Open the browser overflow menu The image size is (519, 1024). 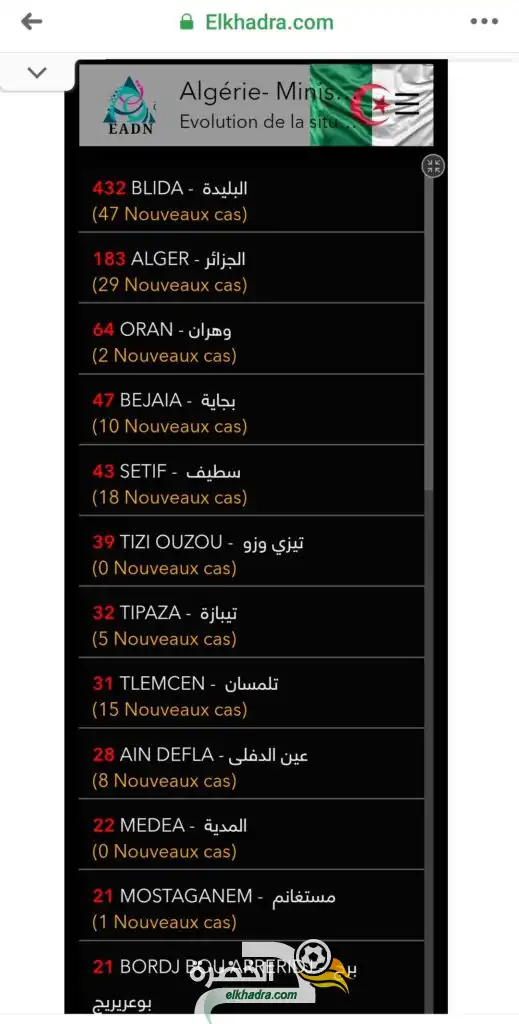(484, 22)
